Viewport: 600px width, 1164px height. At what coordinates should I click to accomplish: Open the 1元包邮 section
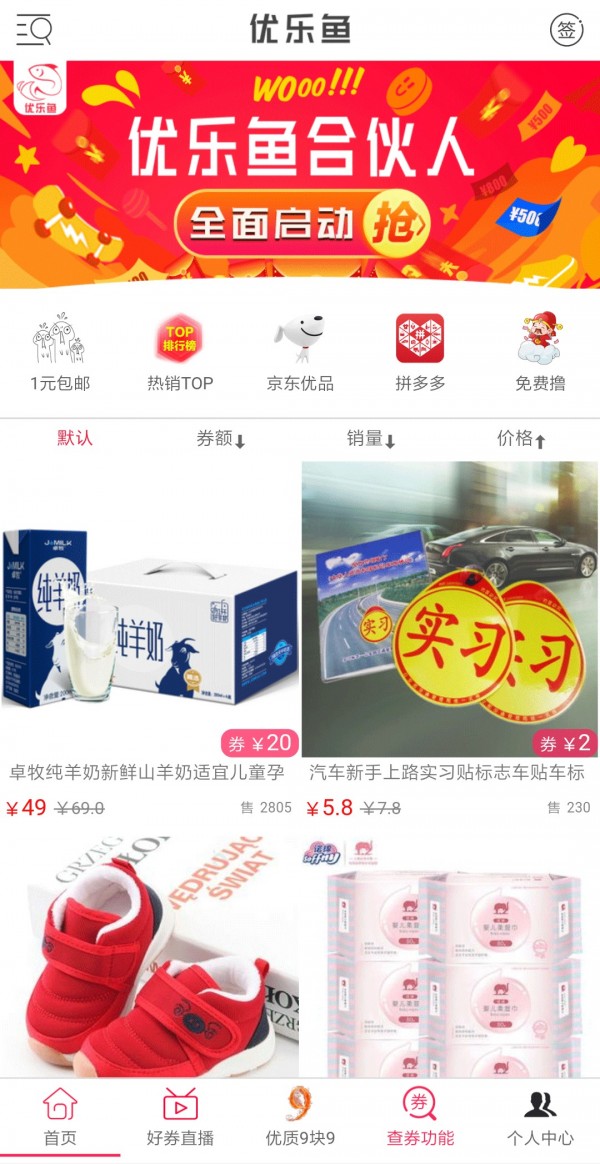point(60,352)
